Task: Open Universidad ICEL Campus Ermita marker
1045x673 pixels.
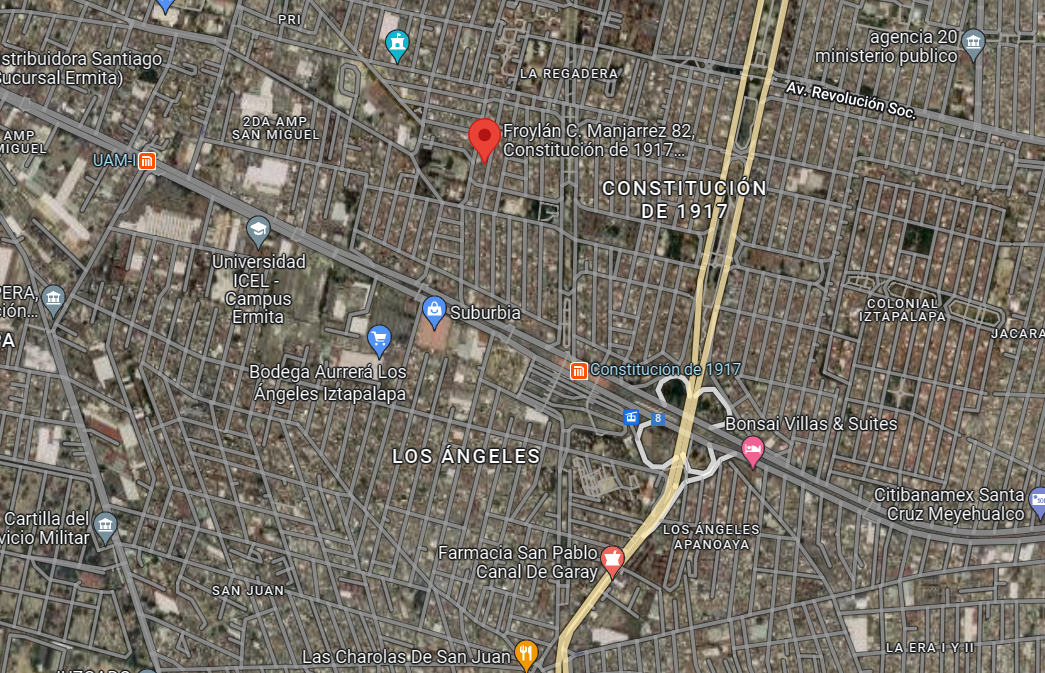Action: pos(258,233)
